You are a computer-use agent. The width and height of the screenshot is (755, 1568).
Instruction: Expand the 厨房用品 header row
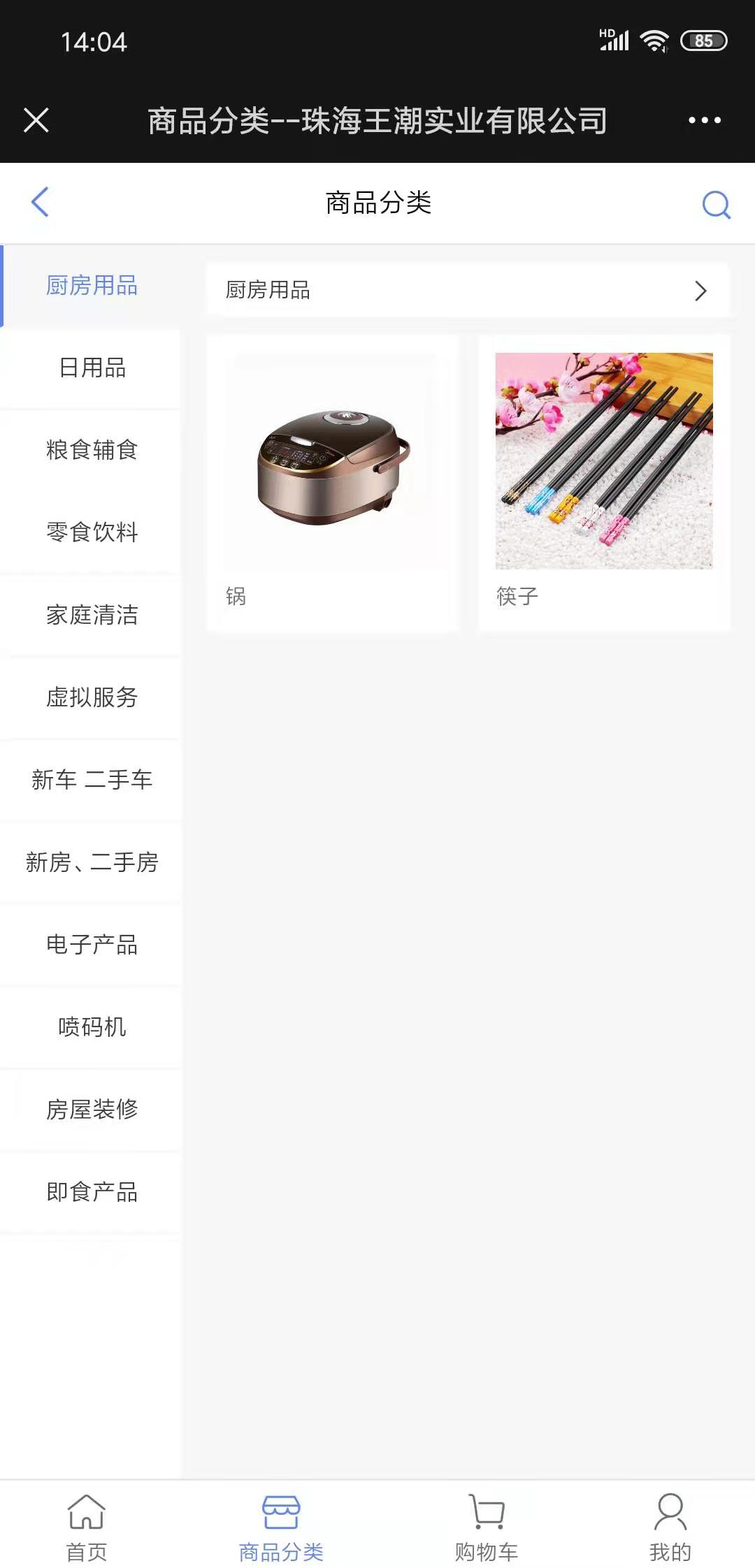(467, 290)
